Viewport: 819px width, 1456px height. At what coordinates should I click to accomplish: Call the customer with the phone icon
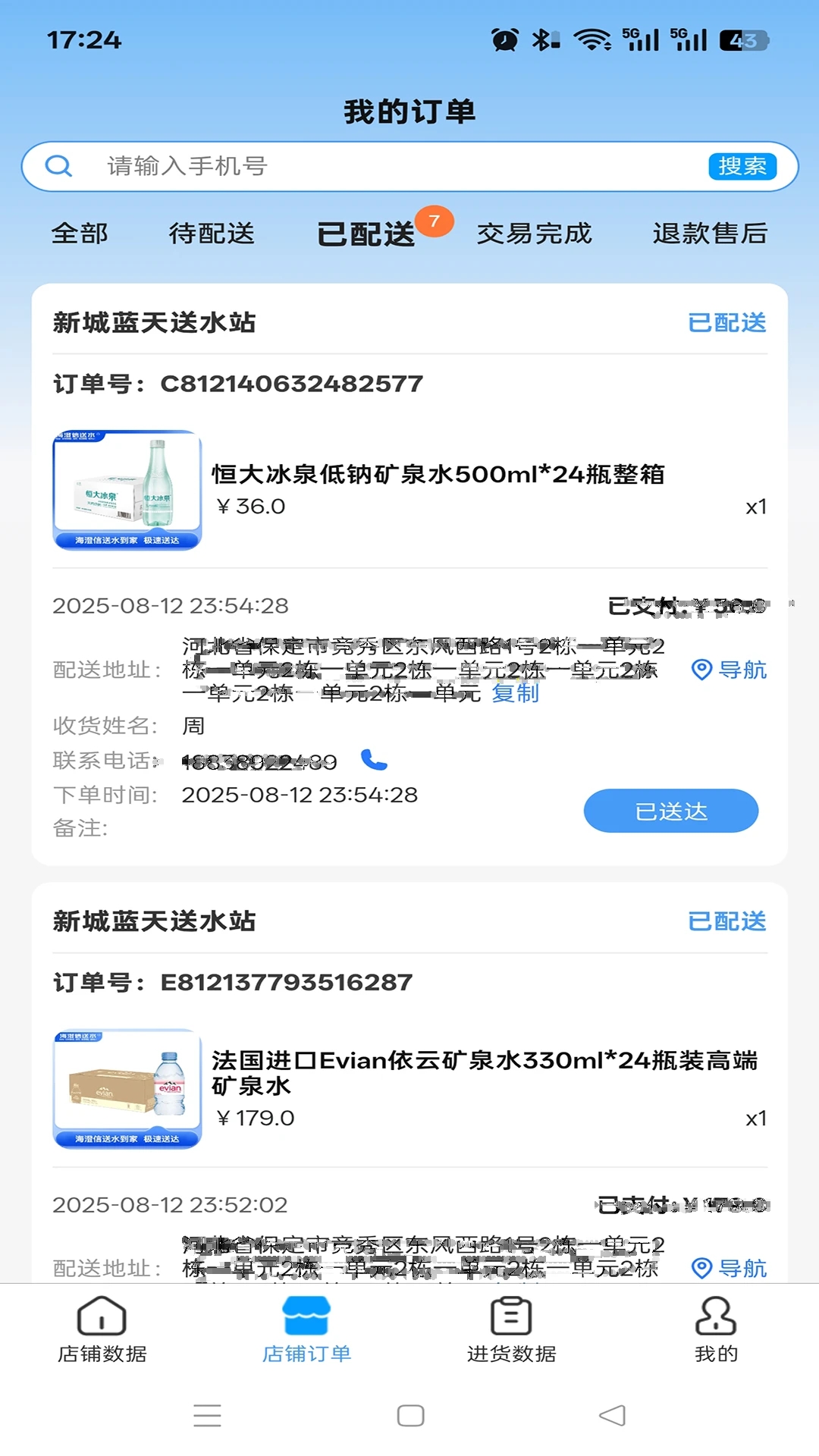(374, 760)
